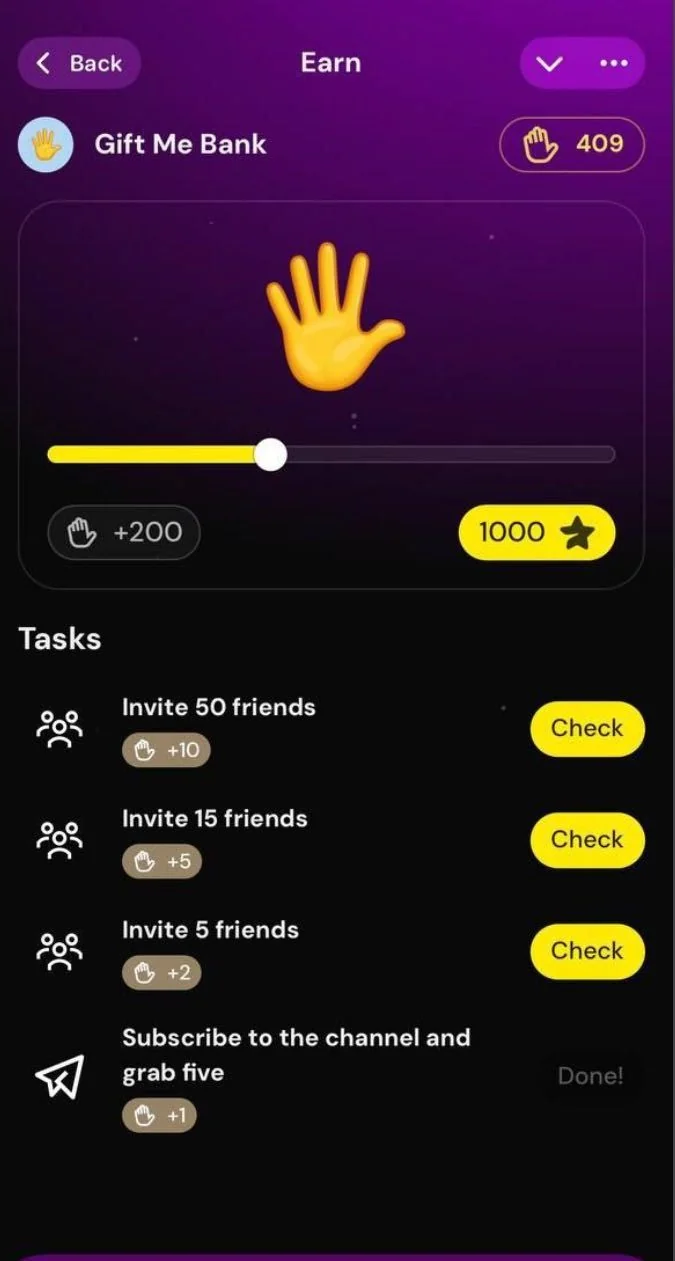Image resolution: width=675 pixels, height=1261 pixels.
Task: Open the three-dot overflow menu
Action: pyautogui.click(x=613, y=63)
